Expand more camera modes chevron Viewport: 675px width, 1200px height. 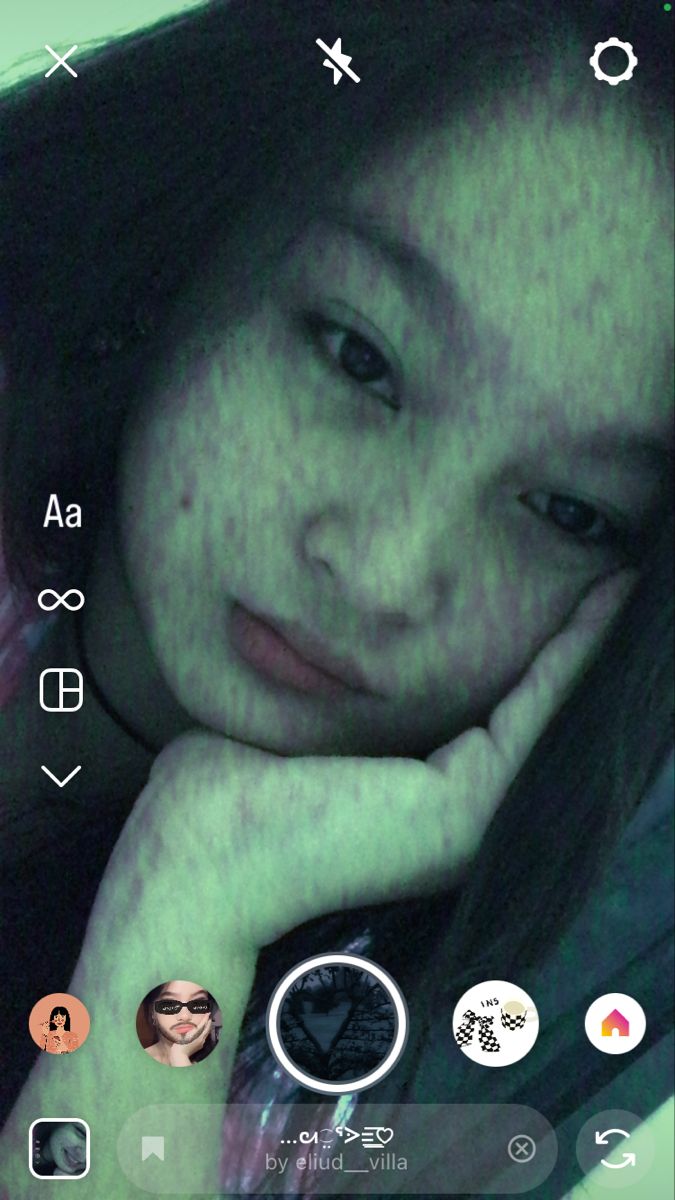pos(61,776)
